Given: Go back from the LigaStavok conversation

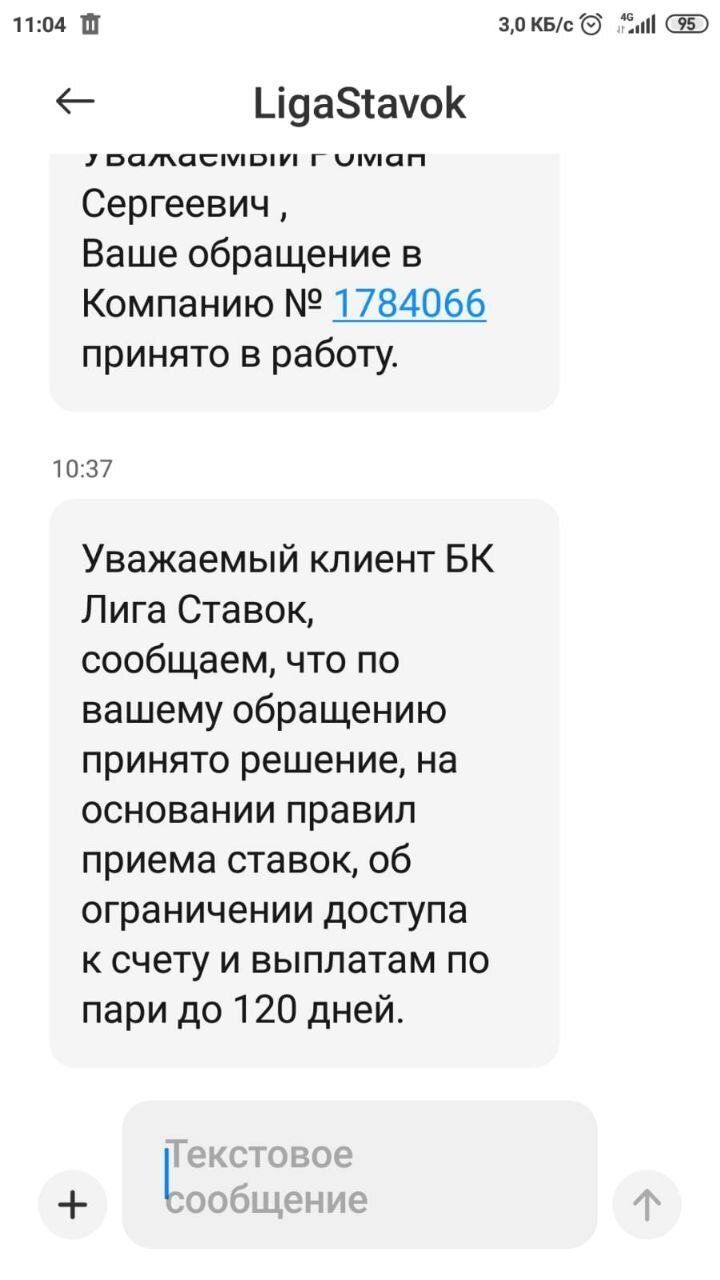Looking at the screenshot, I should (x=76, y=101).
